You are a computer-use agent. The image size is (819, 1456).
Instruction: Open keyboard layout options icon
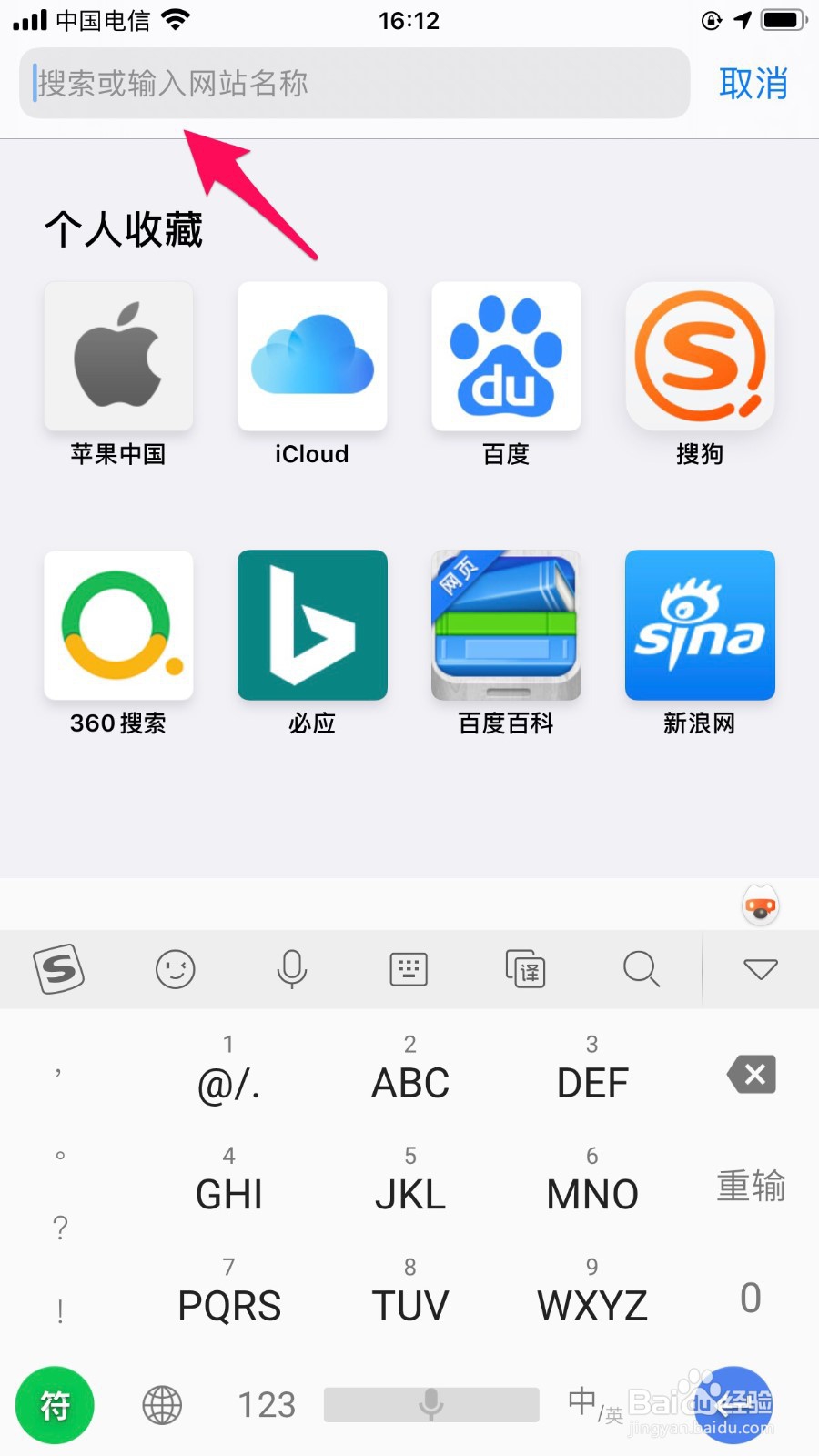click(x=408, y=968)
